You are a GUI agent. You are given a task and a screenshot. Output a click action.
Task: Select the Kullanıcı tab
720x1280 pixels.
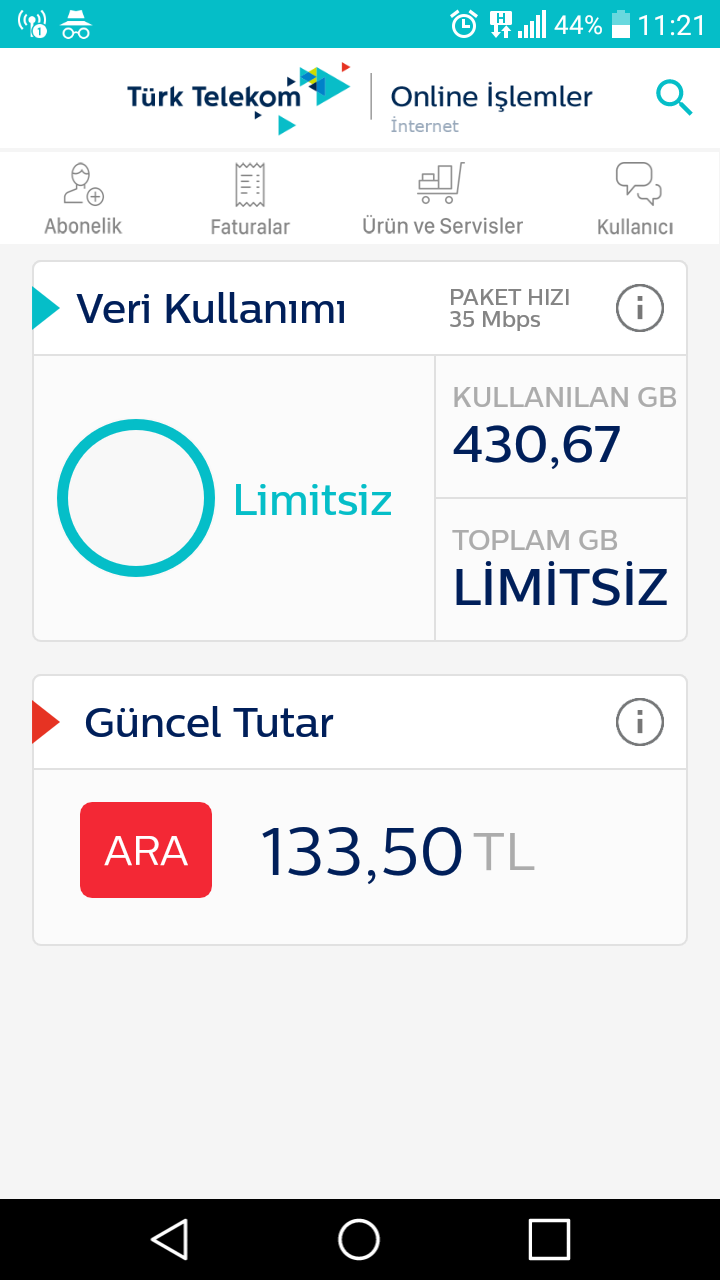[635, 199]
